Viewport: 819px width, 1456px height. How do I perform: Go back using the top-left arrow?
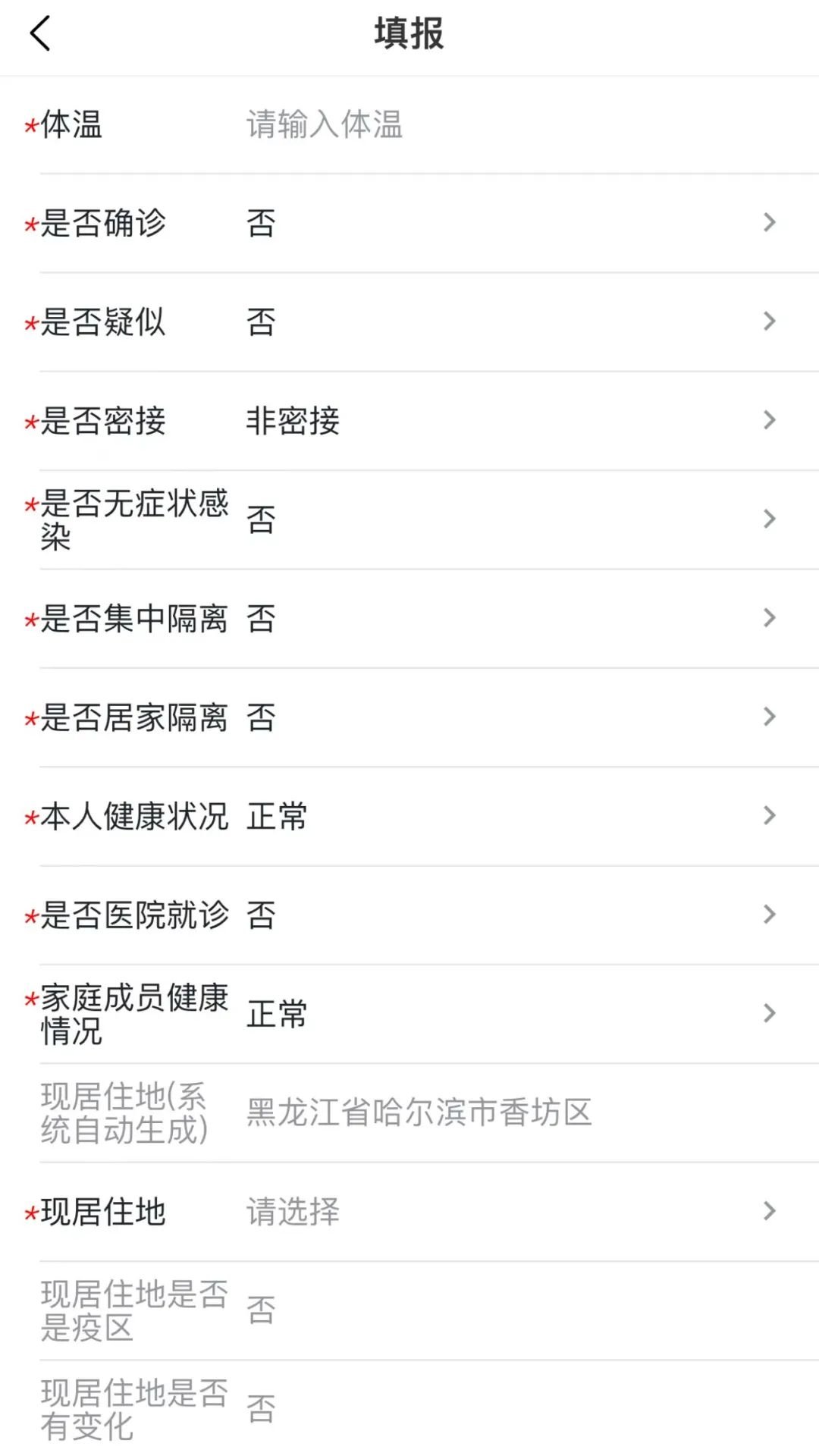tap(40, 34)
